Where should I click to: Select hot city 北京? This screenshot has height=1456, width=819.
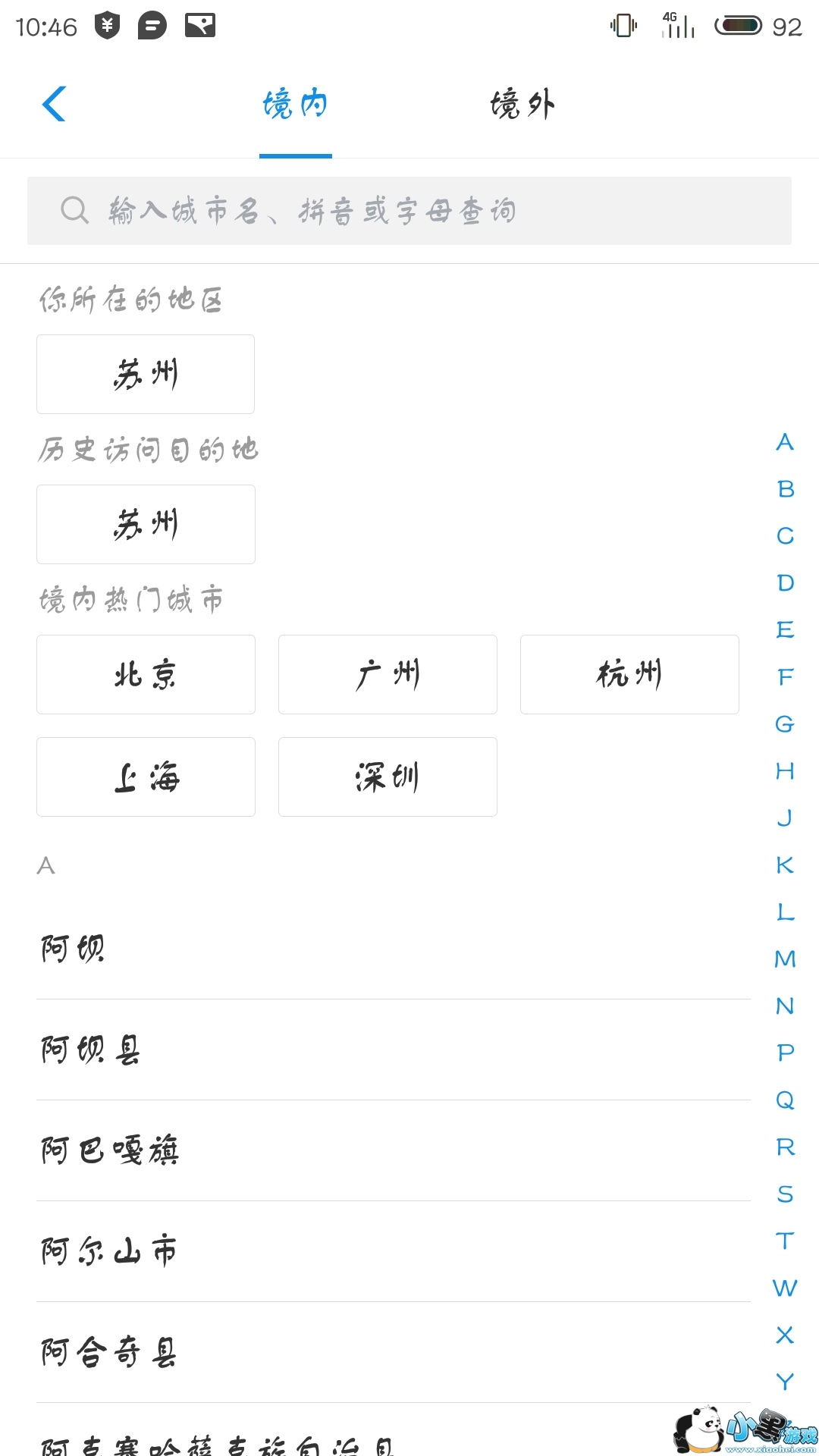pyautogui.click(x=146, y=674)
